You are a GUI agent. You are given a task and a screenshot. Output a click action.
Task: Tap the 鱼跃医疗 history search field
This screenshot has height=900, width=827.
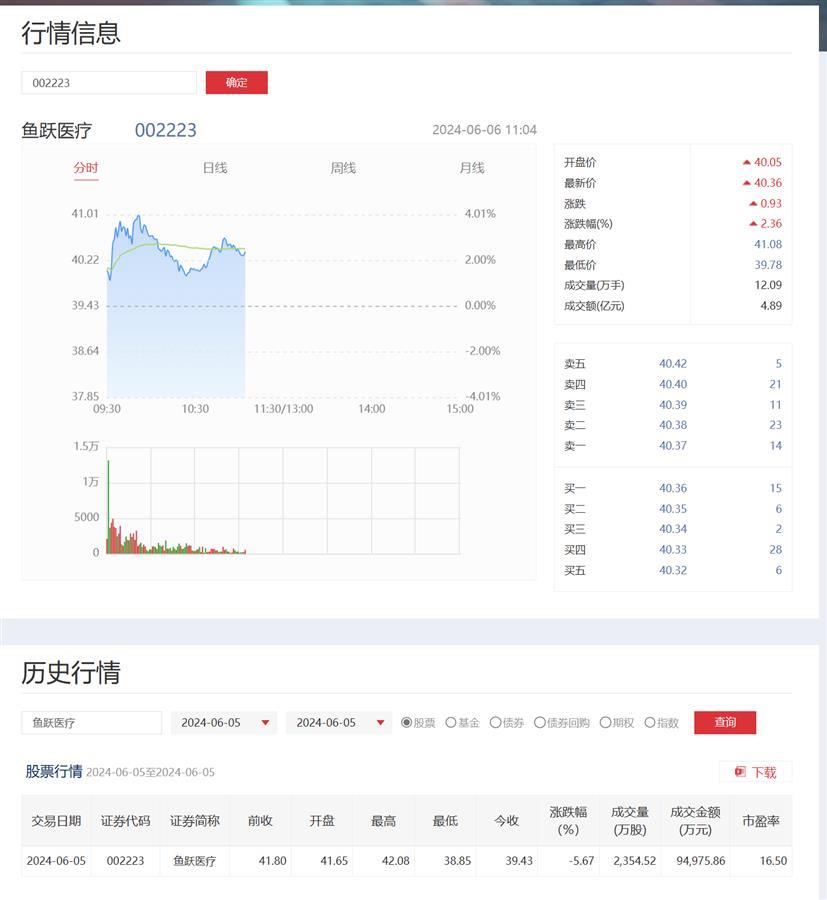coord(91,723)
